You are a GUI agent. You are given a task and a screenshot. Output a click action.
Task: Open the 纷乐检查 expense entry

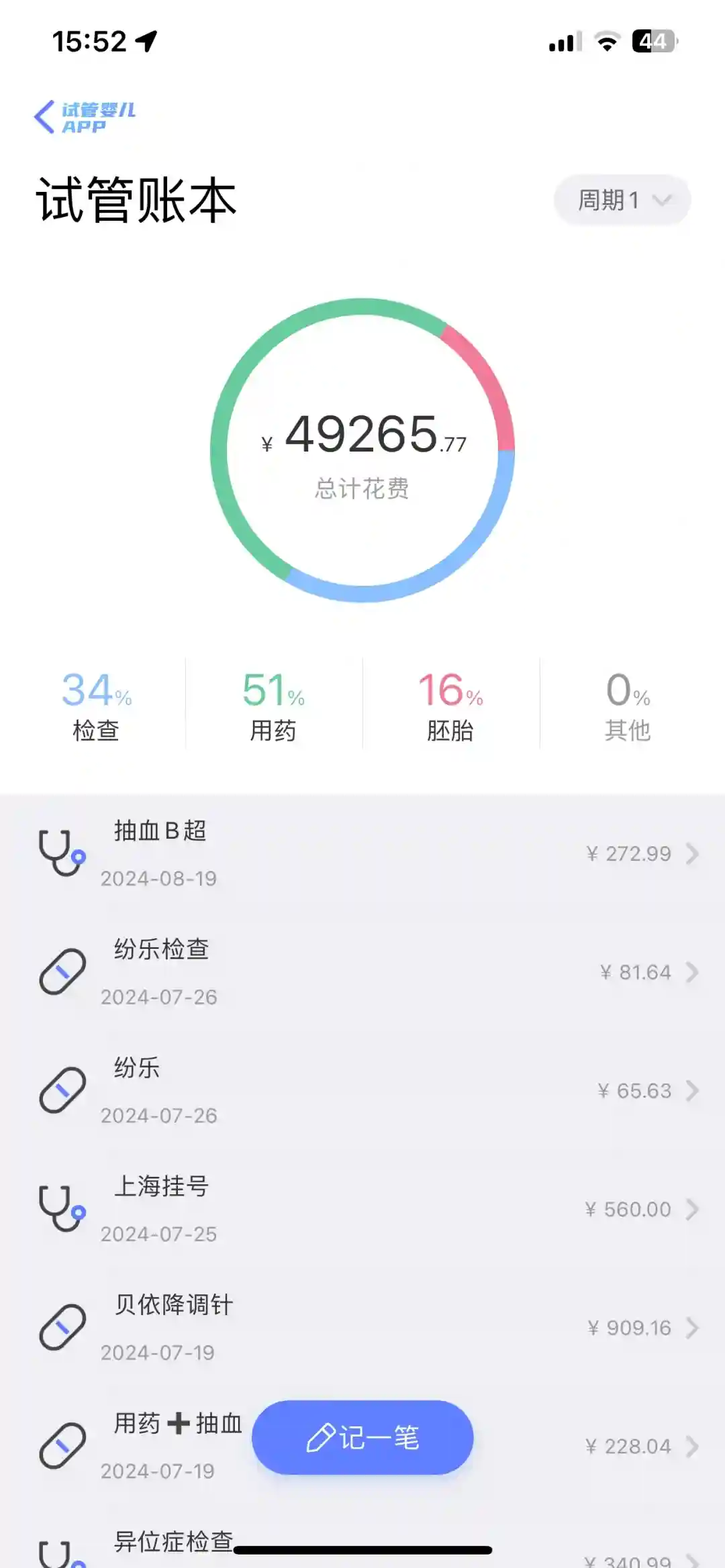pyautogui.click(x=362, y=972)
